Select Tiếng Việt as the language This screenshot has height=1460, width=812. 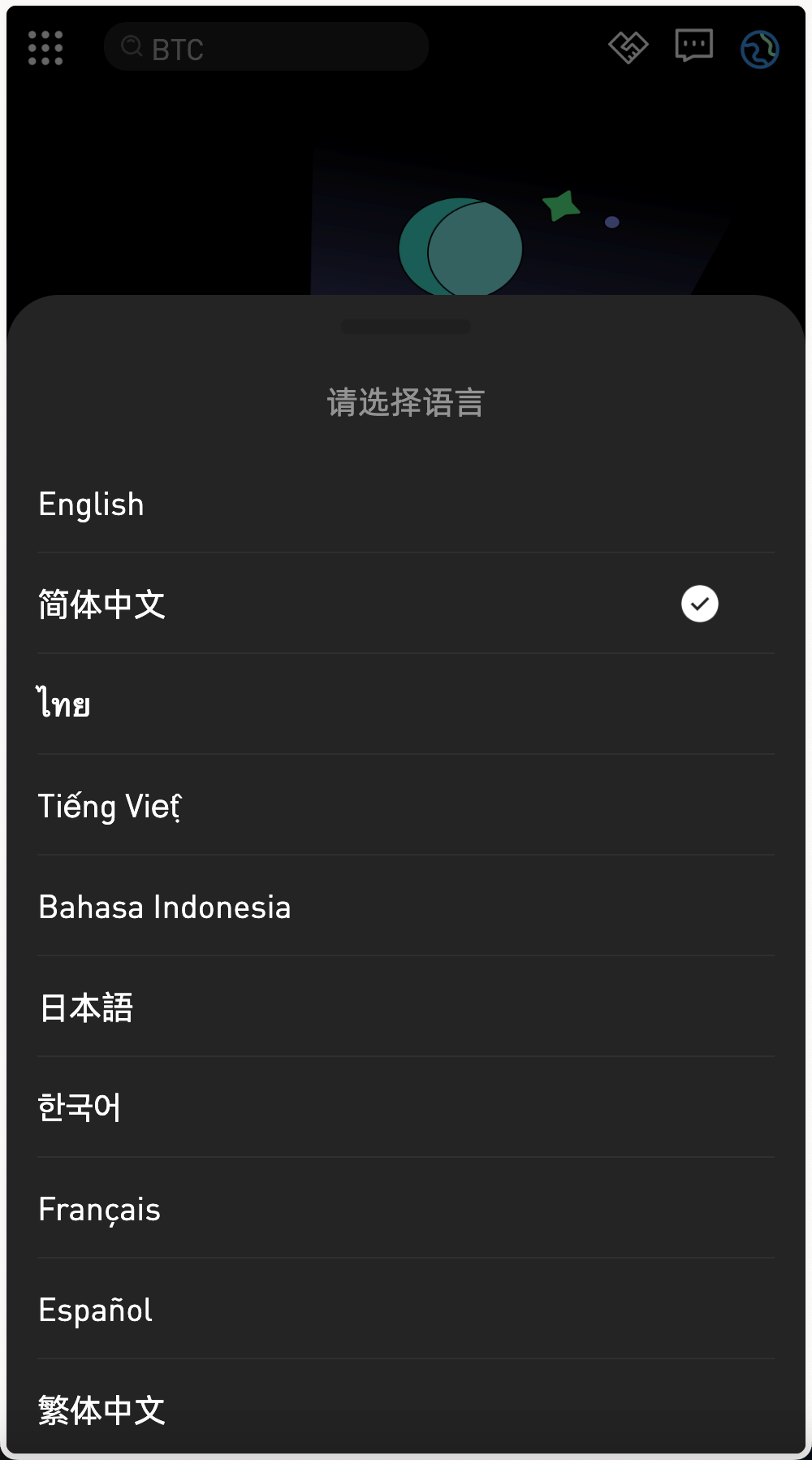coord(110,805)
